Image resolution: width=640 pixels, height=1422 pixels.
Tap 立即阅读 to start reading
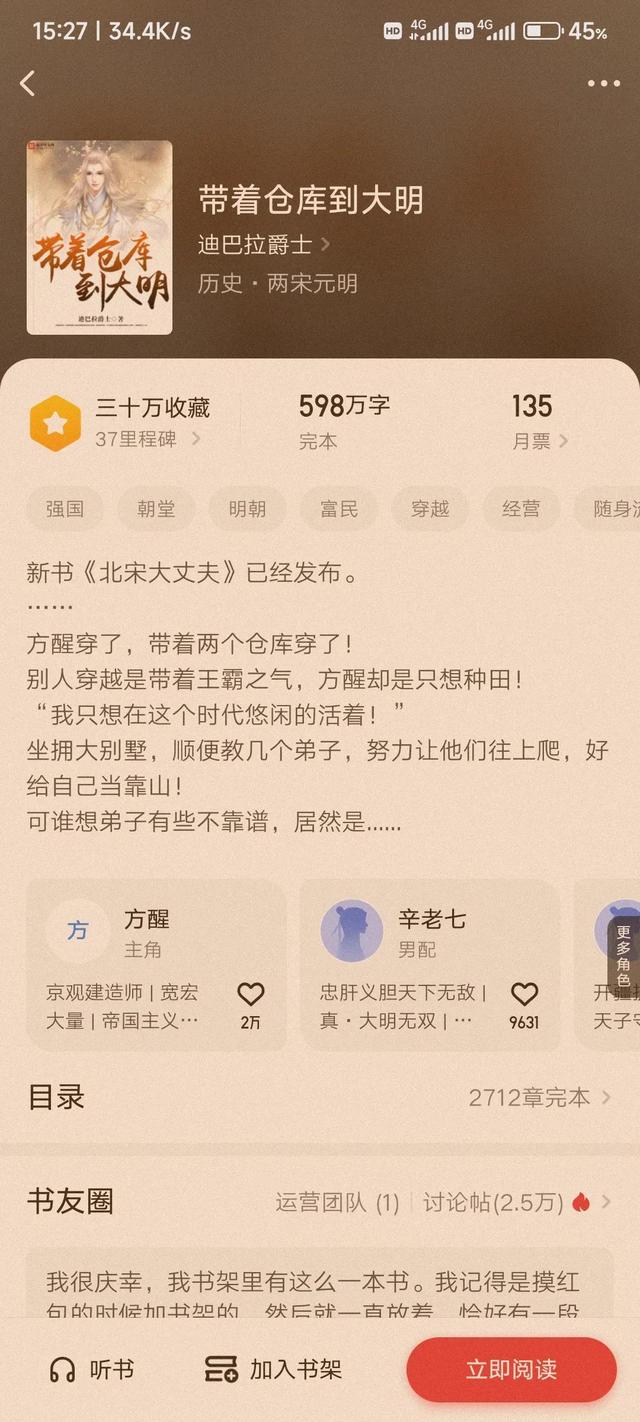pos(511,1369)
